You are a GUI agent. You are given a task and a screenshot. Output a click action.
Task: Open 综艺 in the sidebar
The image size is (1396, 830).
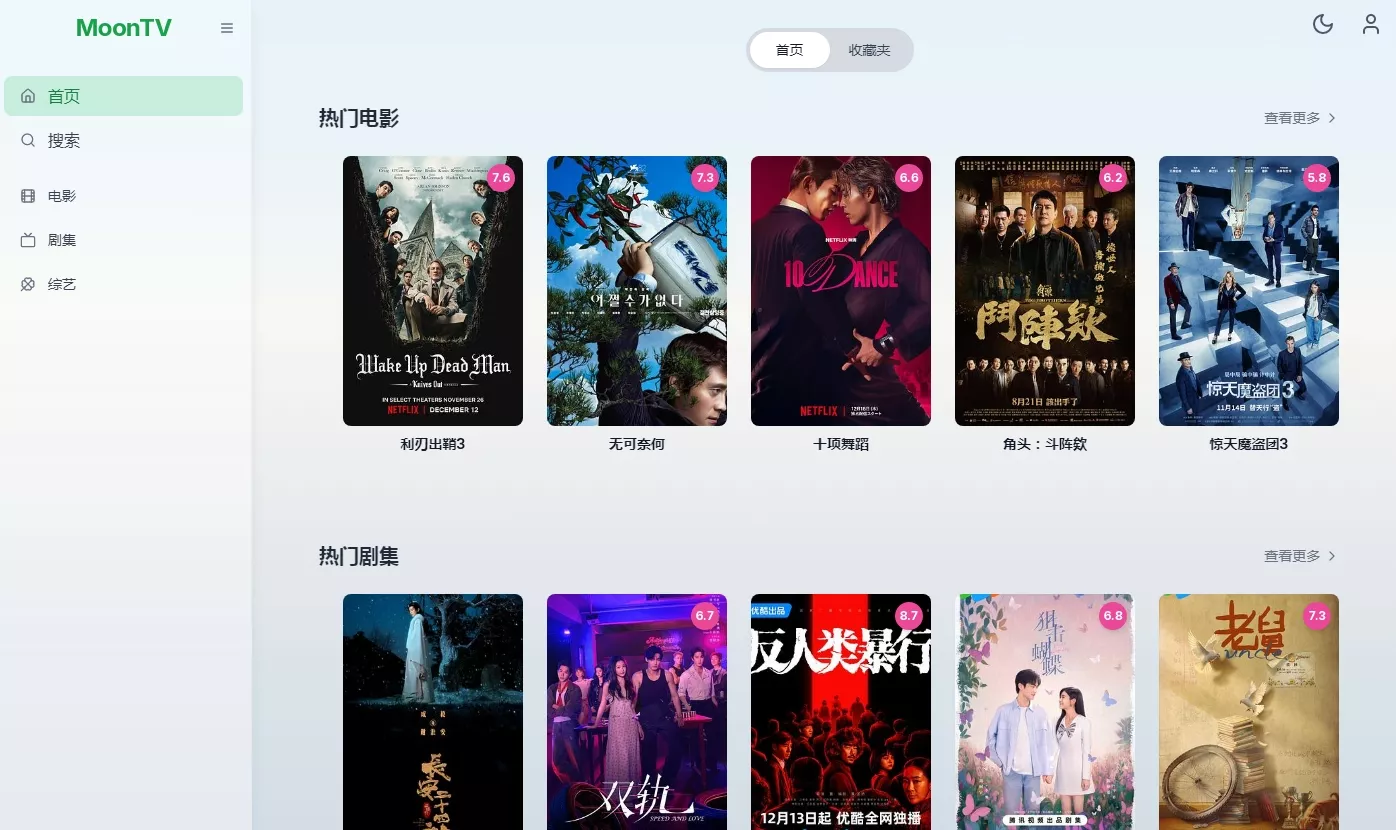coord(62,284)
